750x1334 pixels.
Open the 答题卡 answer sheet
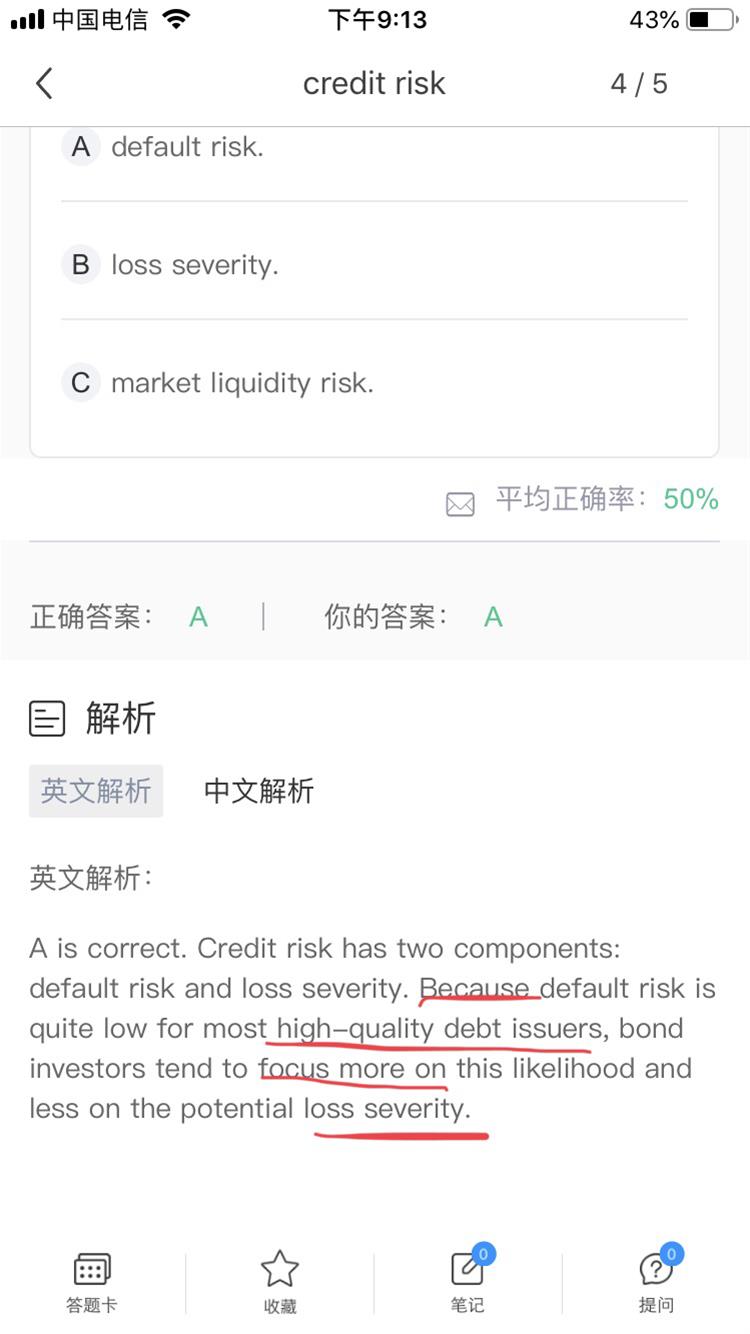pyautogui.click(x=92, y=1283)
